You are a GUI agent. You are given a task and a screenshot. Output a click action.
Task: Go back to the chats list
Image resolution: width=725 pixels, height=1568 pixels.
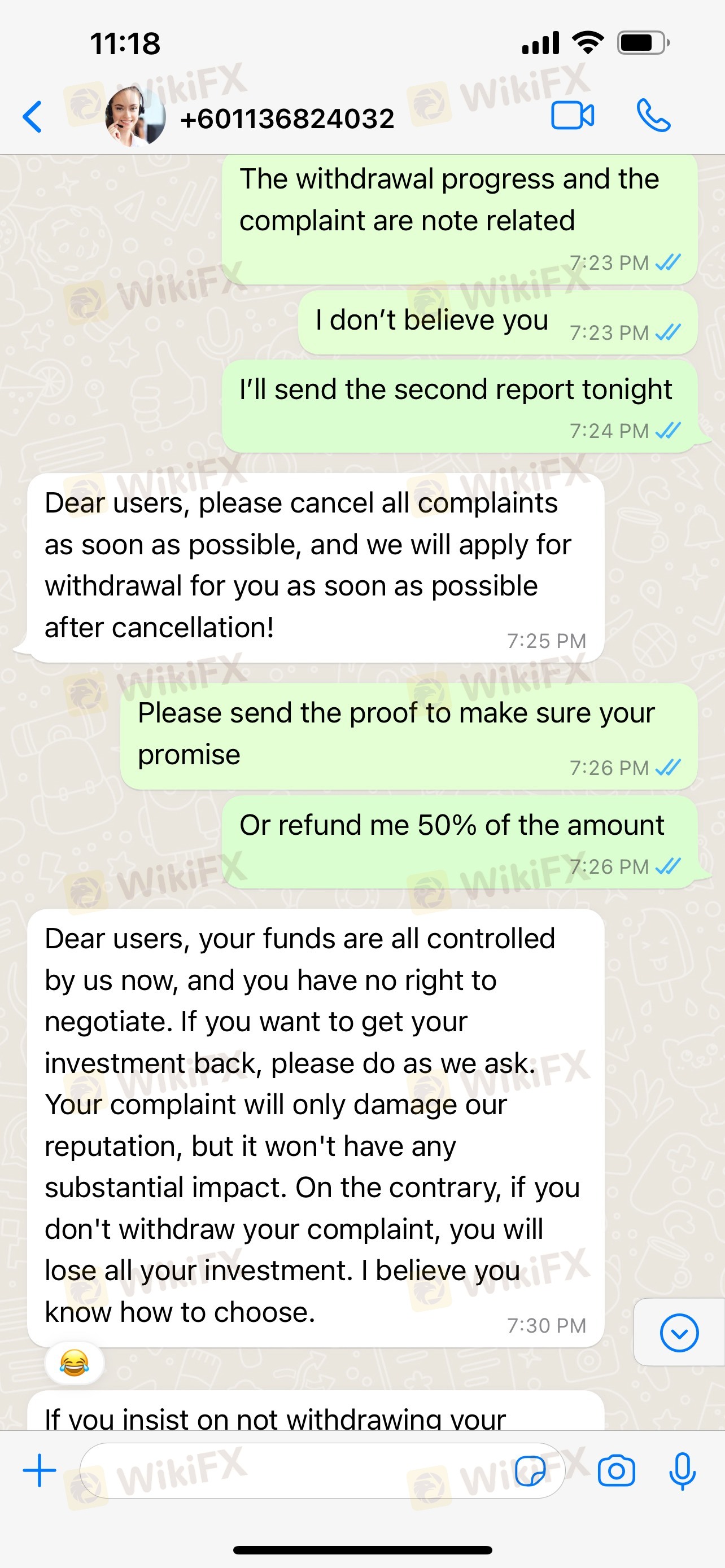[x=32, y=116]
